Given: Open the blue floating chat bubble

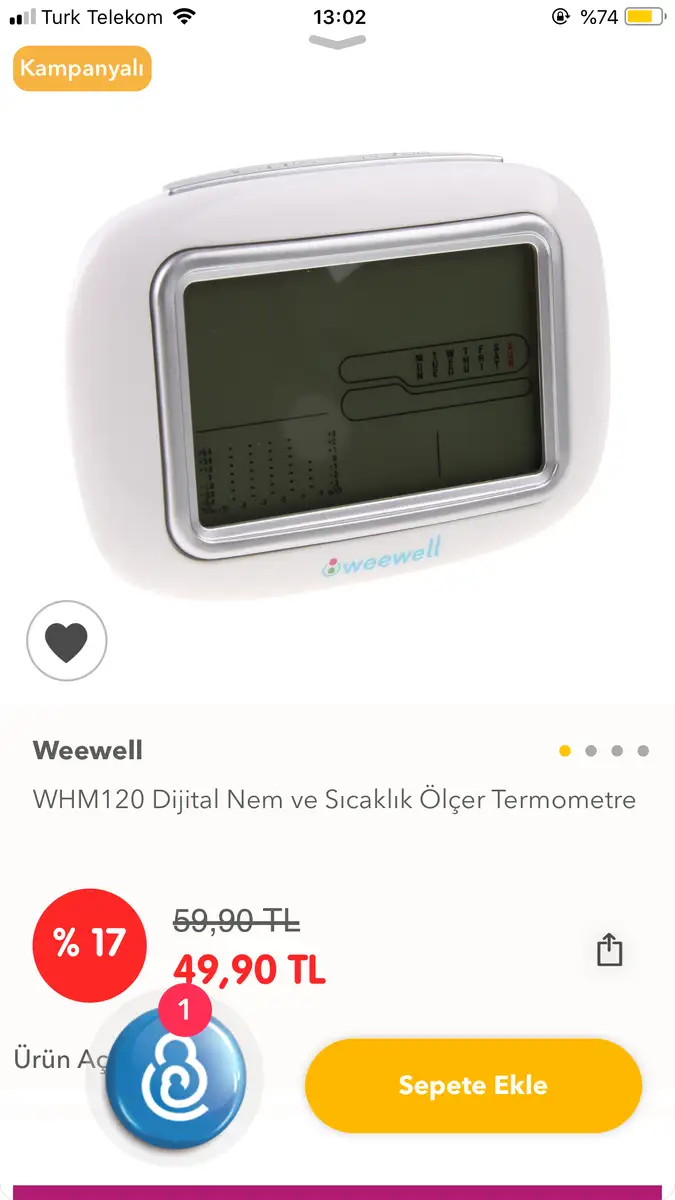Looking at the screenshot, I should pos(176,1075).
